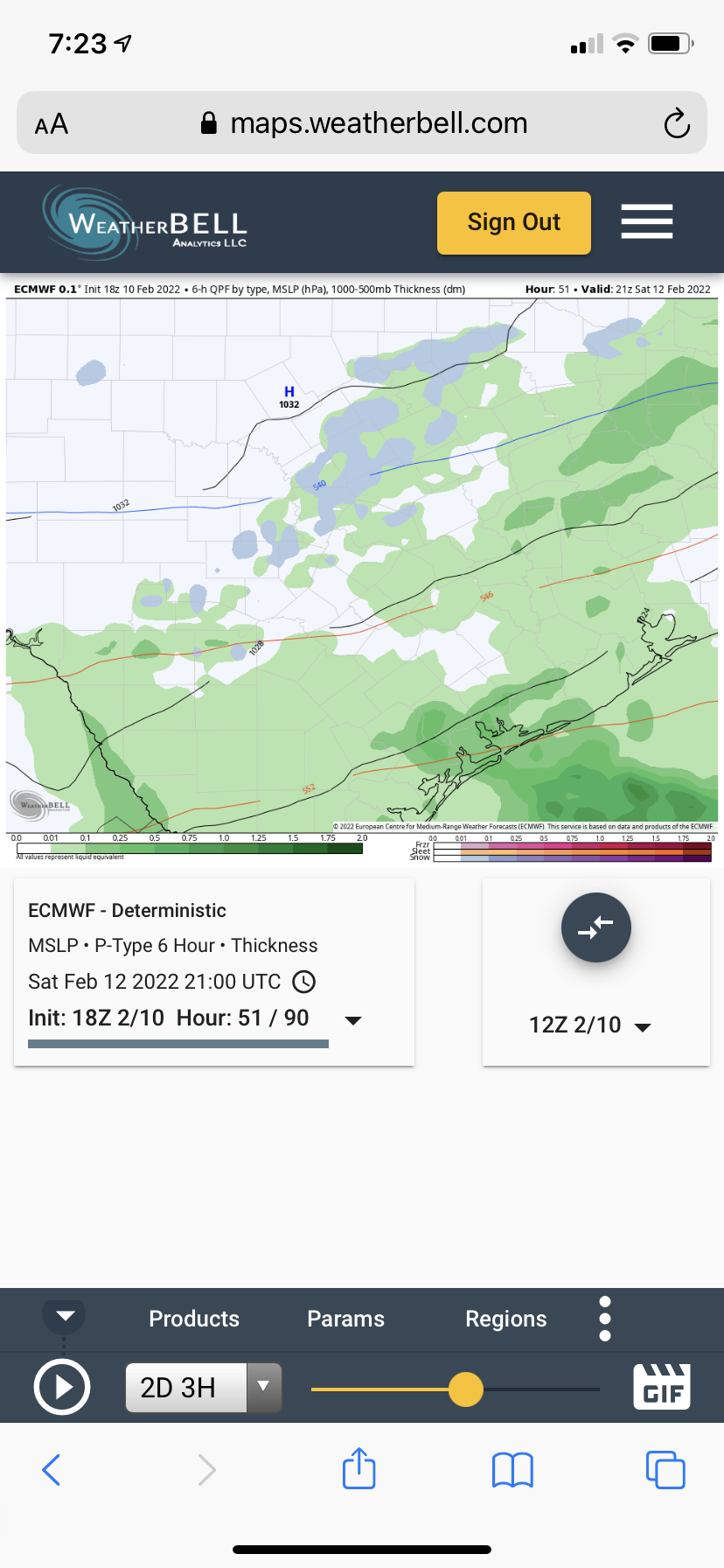Open the Regions menu
Viewport: 724px width, 1568px height.
[505, 1319]
